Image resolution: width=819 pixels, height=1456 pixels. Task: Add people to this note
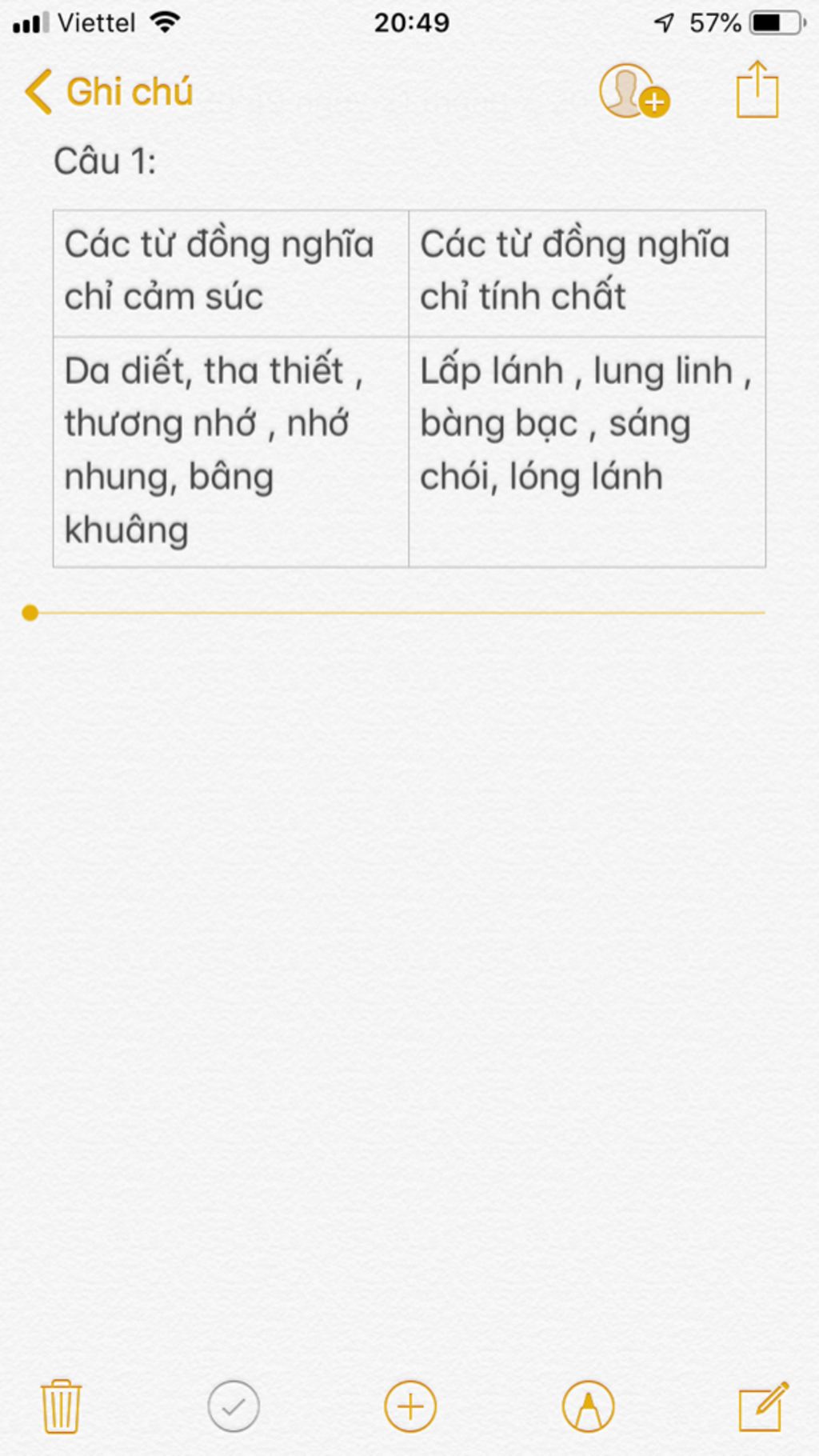tap(633, 92)
